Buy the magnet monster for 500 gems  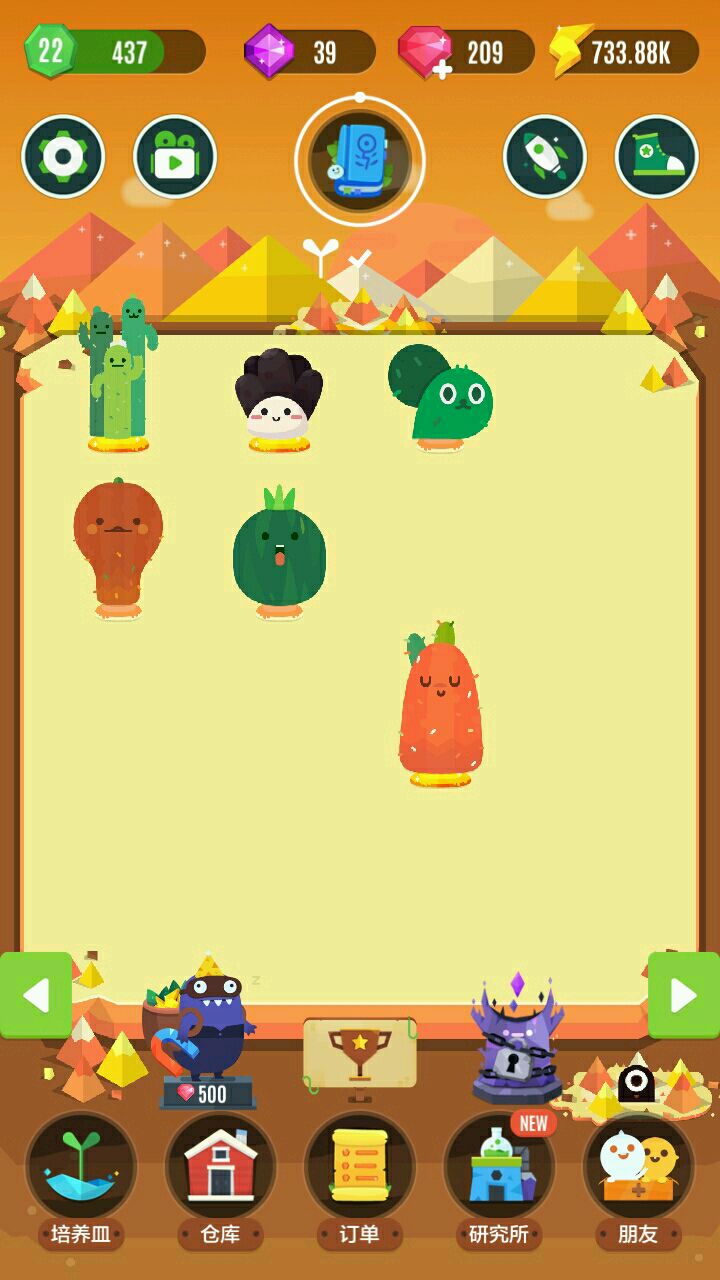point(208,1040)
